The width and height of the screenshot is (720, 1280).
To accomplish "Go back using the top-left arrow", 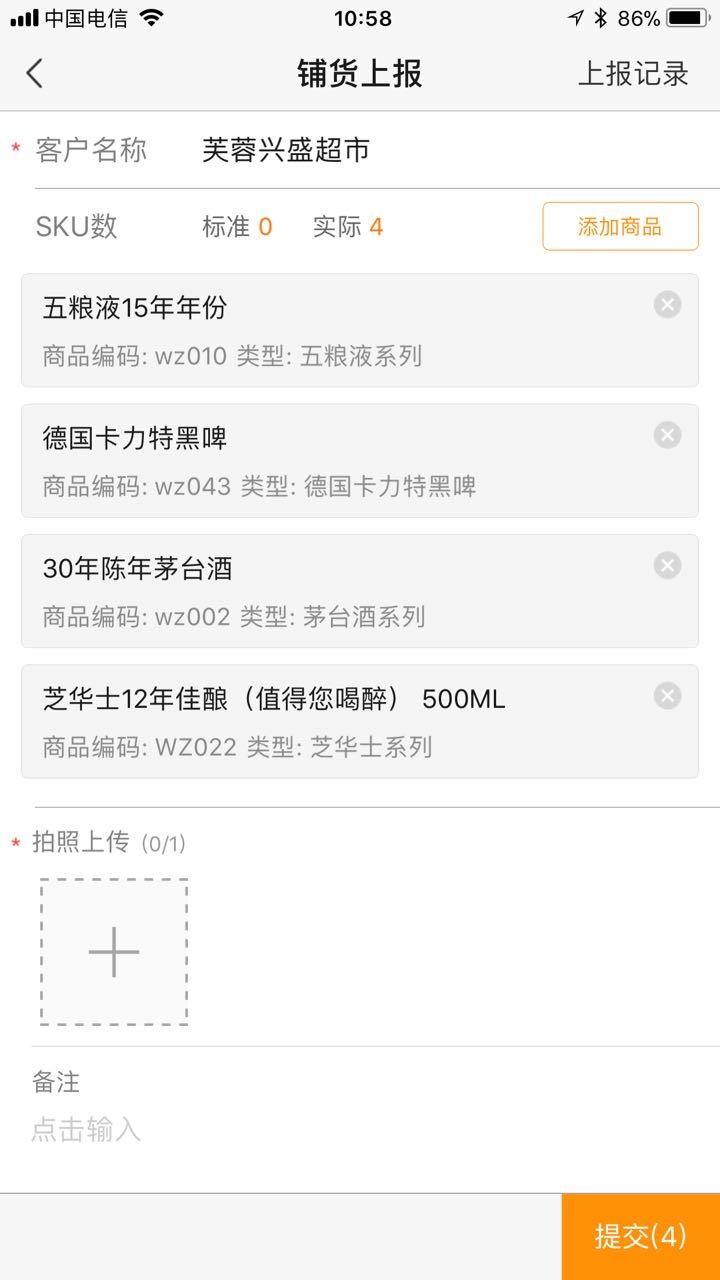I will click(35, 73).
